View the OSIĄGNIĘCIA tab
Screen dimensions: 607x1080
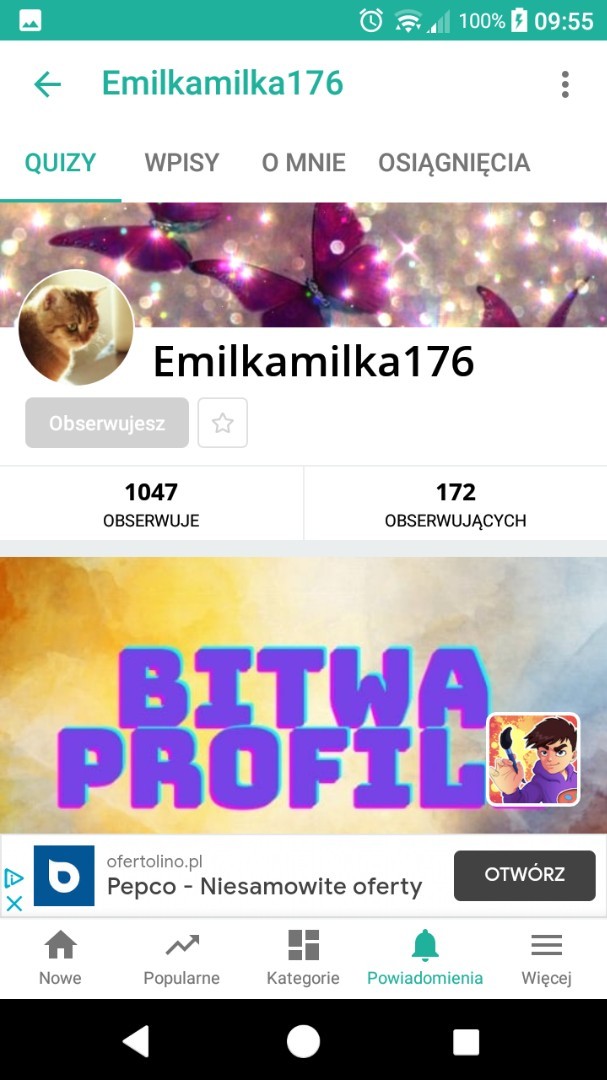point(454,163)
